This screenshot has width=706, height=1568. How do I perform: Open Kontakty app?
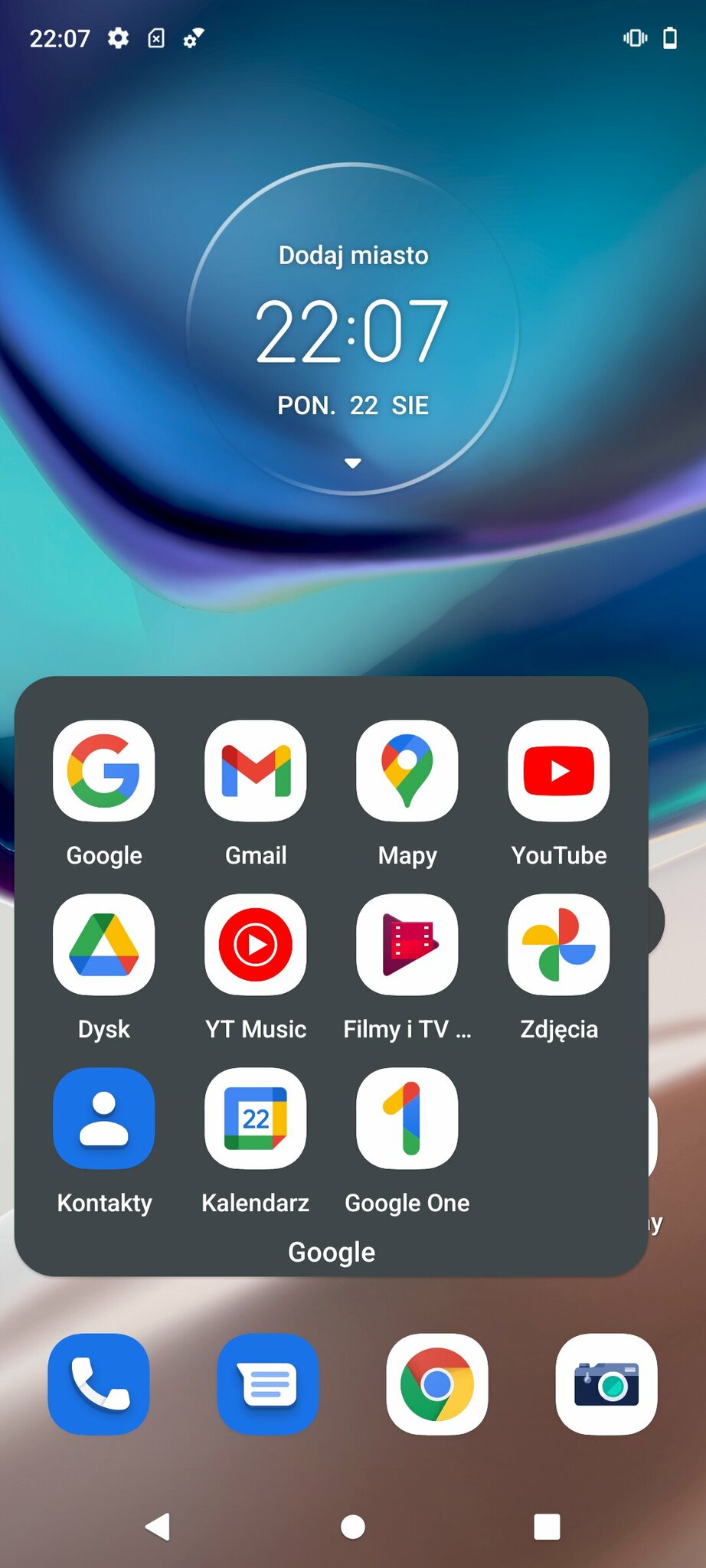click(103, 1119)
